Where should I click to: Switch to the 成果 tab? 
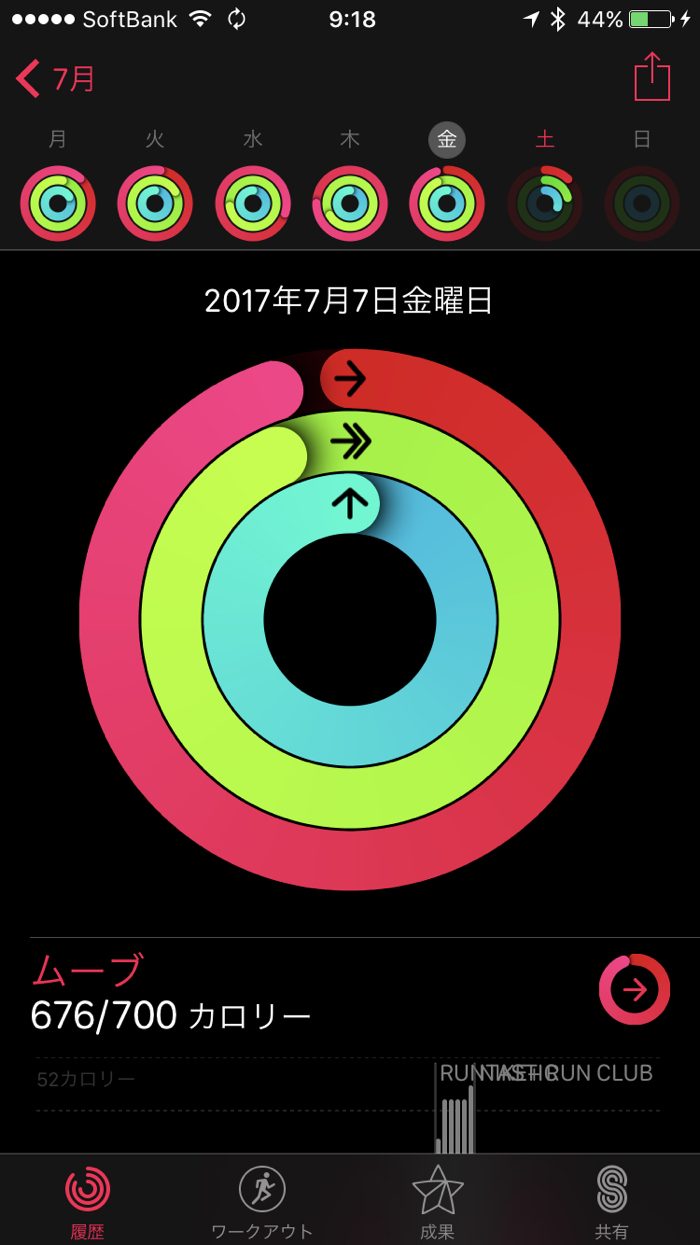click(x=437, y=1201)
